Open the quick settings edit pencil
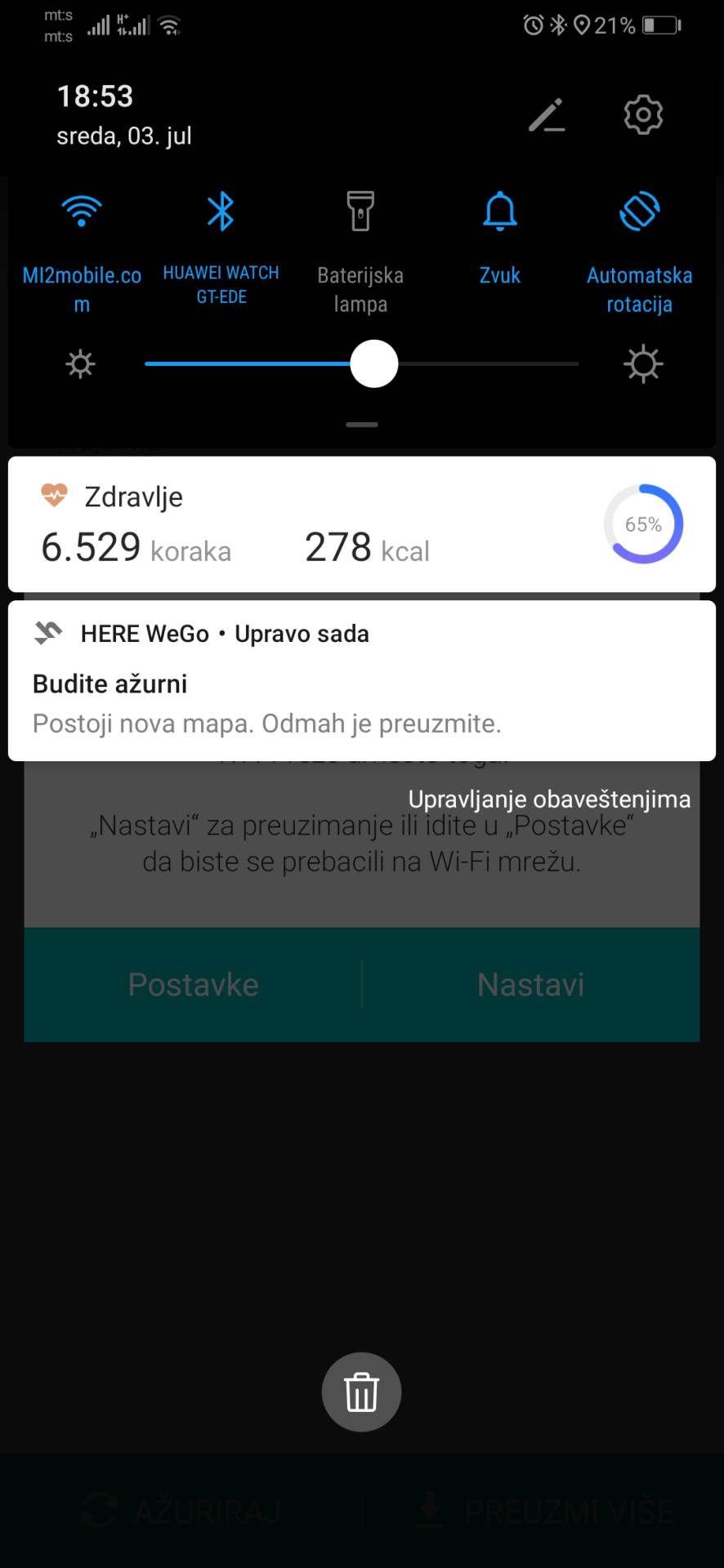This screenshot has height=1568, width=724. 547,115
